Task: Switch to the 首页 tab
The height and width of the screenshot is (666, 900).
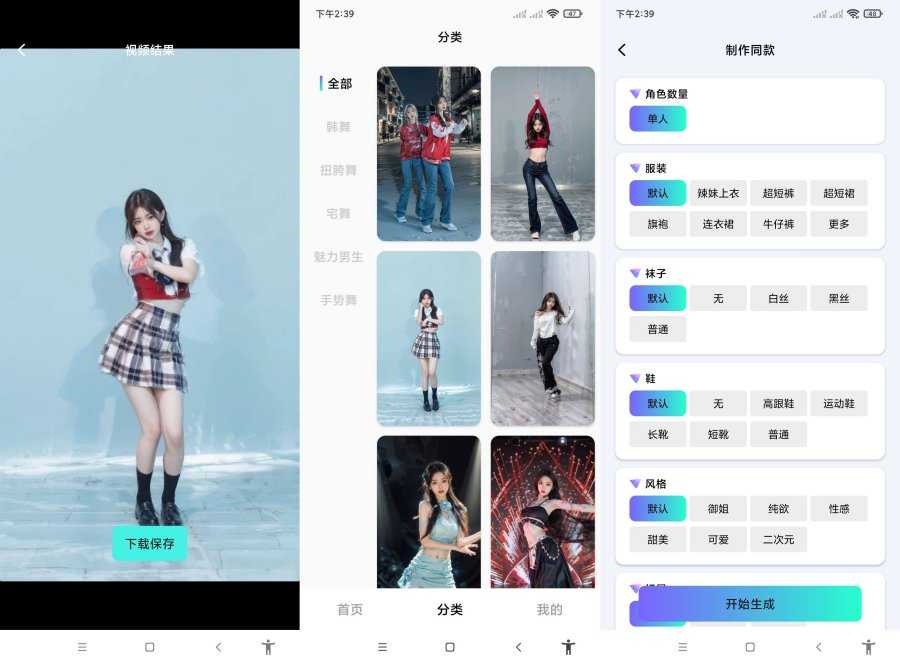Action: pos(350,610)
